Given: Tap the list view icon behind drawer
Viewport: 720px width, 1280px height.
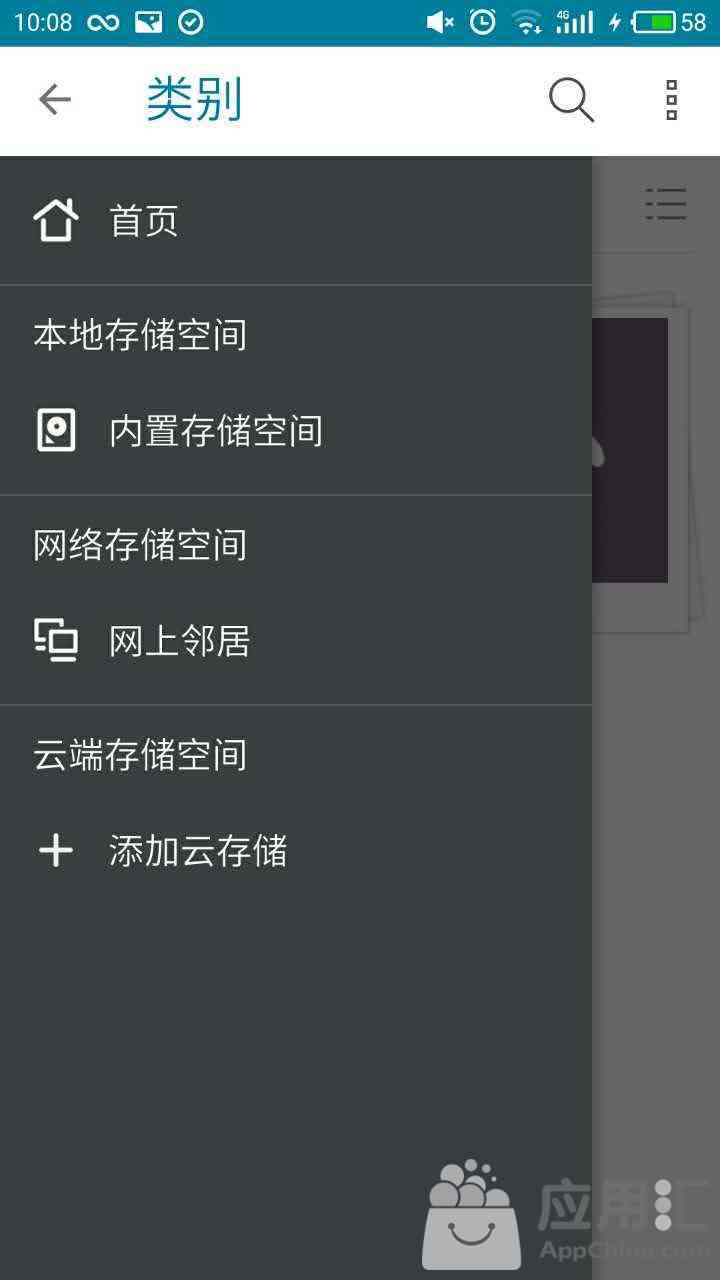Looking at the screenshot, I should (666, 204).
